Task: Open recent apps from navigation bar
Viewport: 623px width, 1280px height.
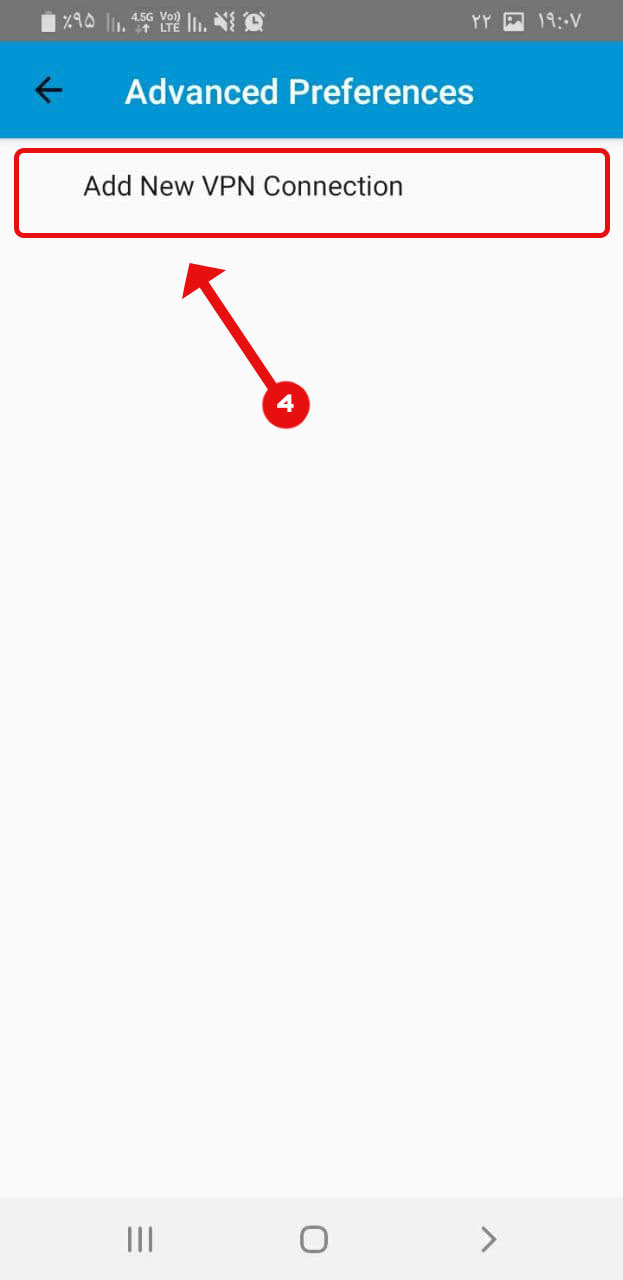Action: click(140, 1240)
